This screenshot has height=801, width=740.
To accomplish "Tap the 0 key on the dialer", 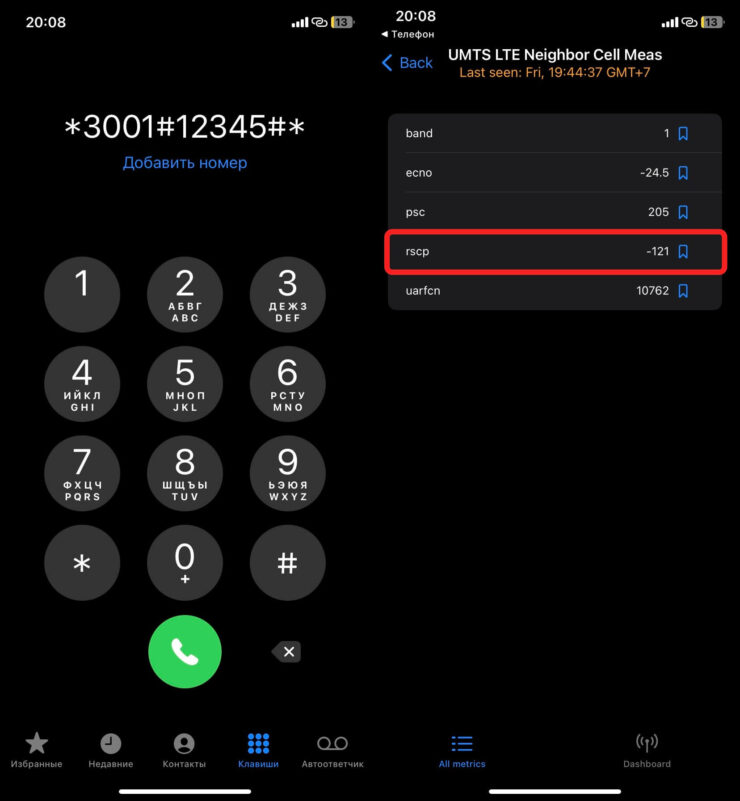I will coord(185,562).
